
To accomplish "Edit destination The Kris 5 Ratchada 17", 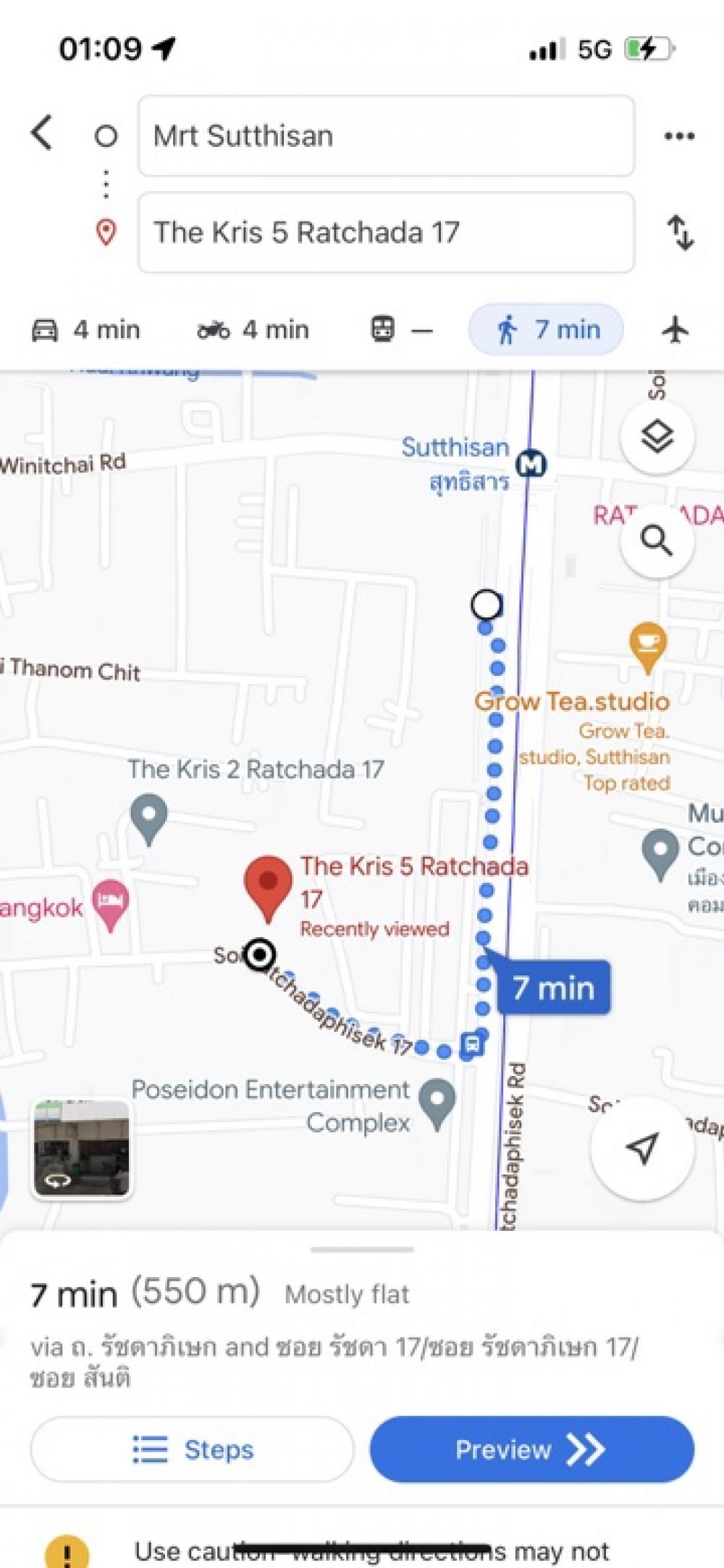I will click(x=386, y=232).
